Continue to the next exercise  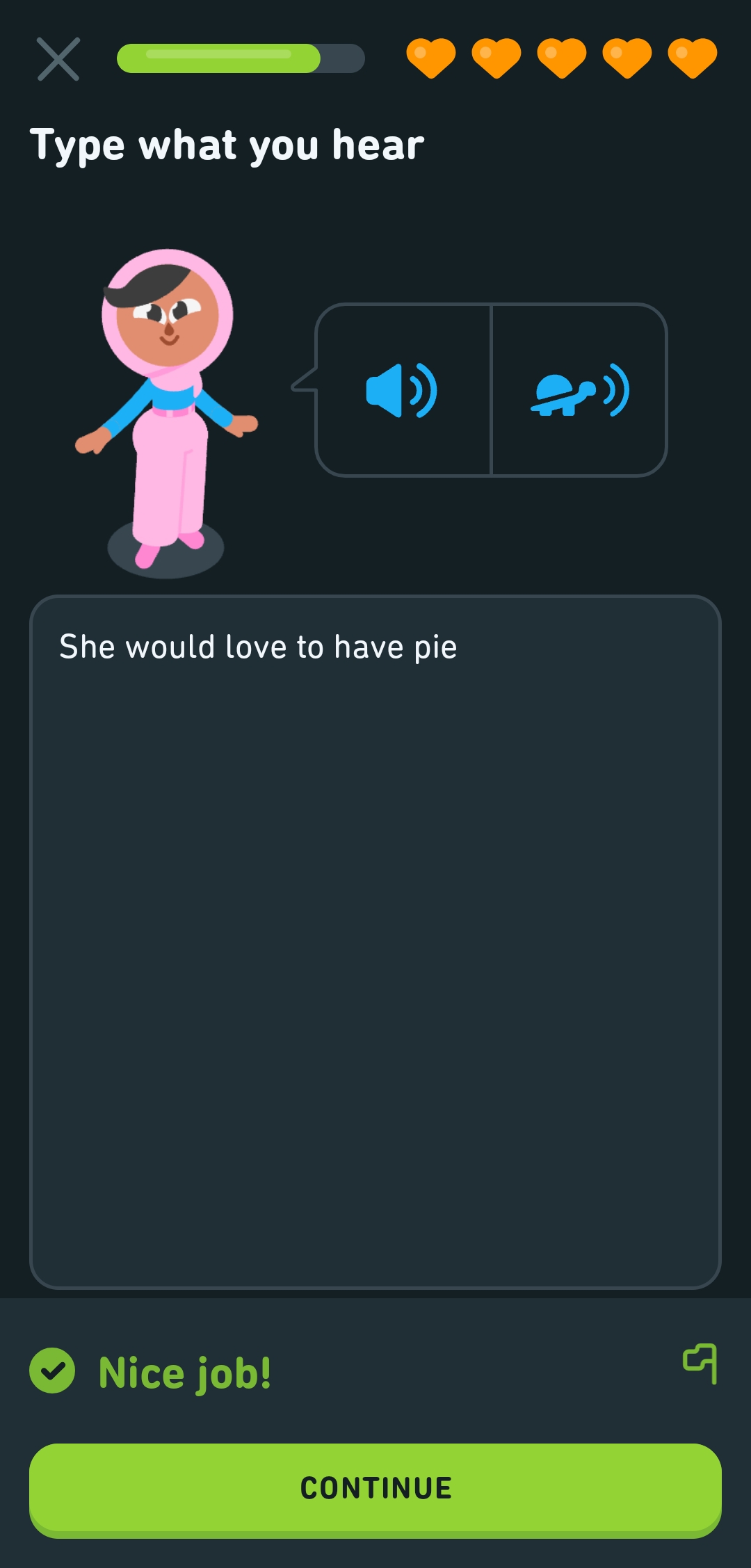(375, 1488)
